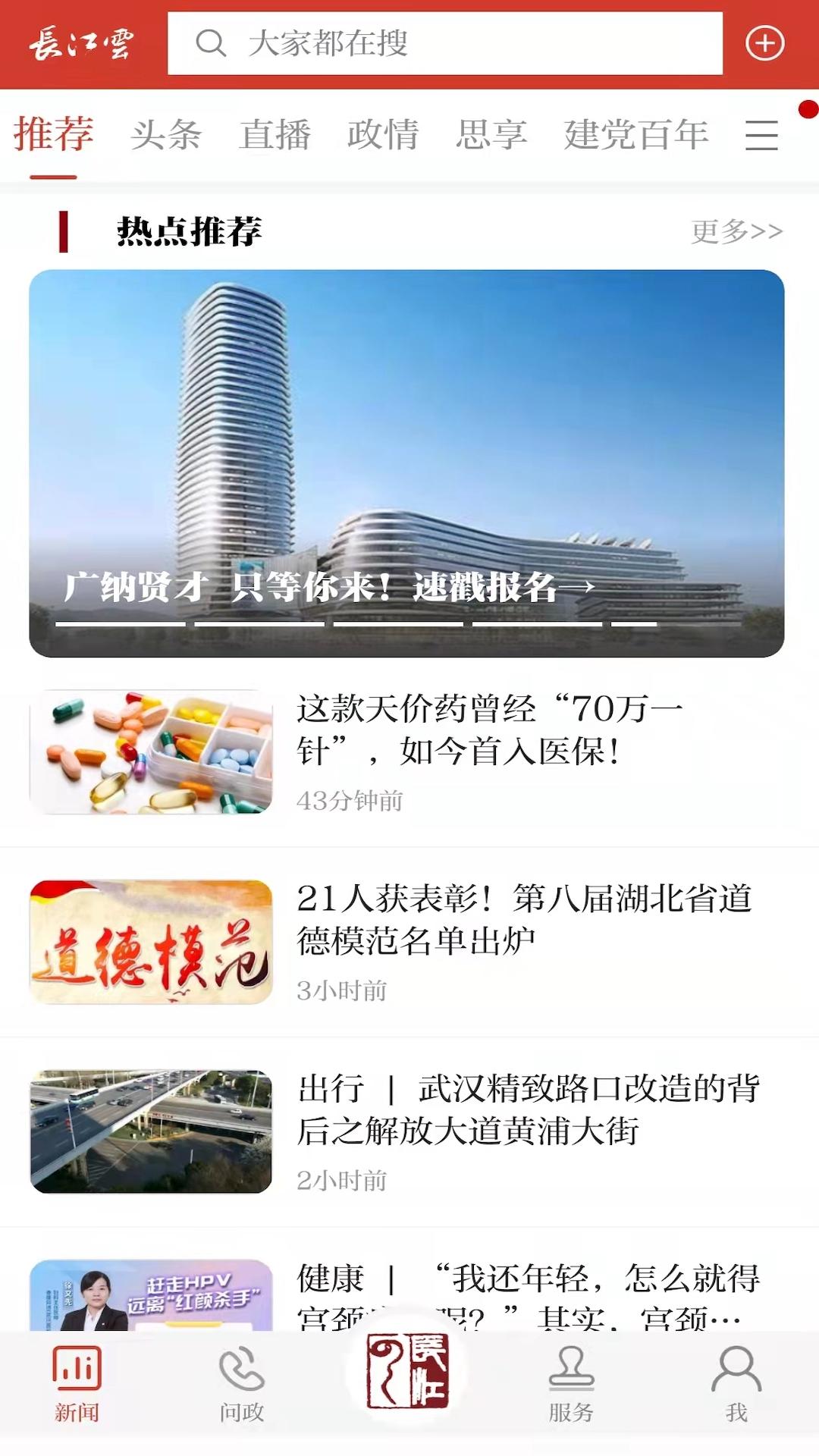Tap the 大家都在搜 search box
Viewport: 819px width, 1456px height.
click(x=444, y=43)
